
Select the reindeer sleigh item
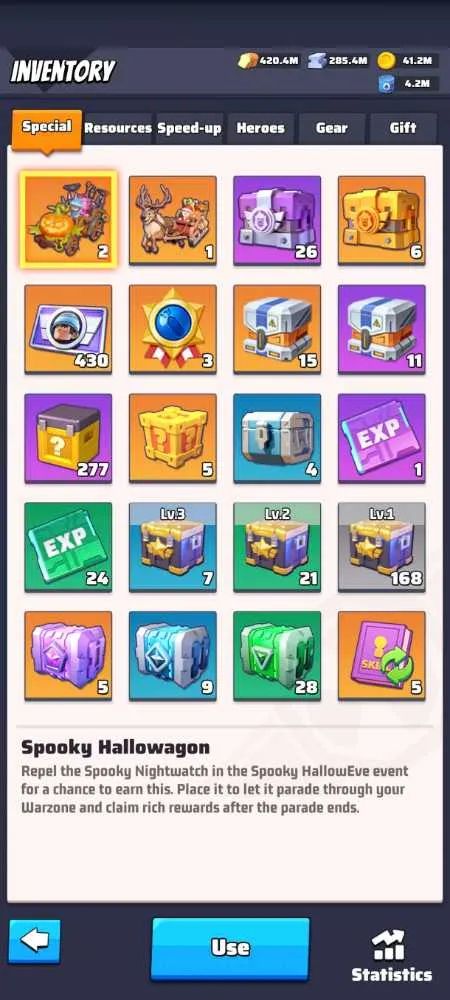[173, 220]
